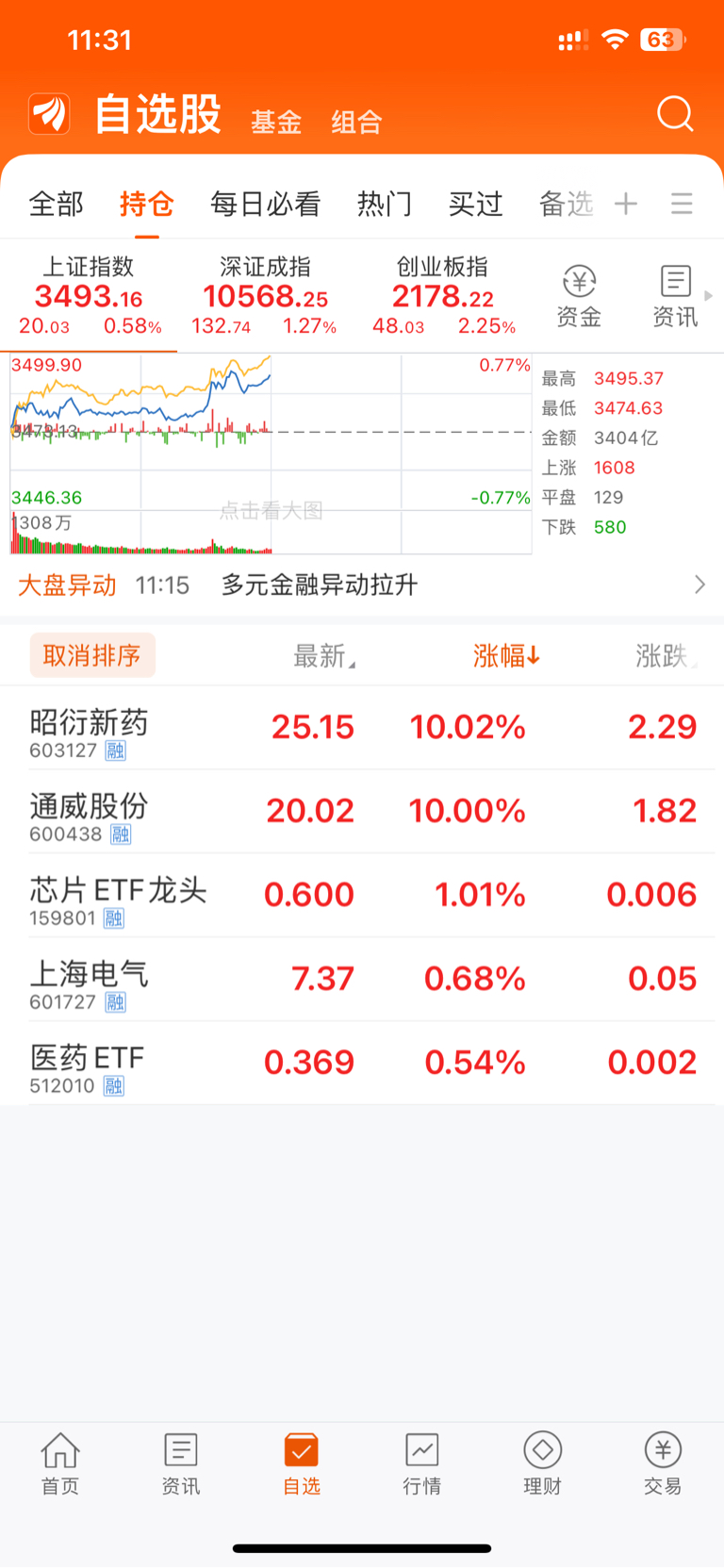Open stock 通威股份 details
The width and height of the screenshot is (724, 1568).
click(x=362, y=812)
